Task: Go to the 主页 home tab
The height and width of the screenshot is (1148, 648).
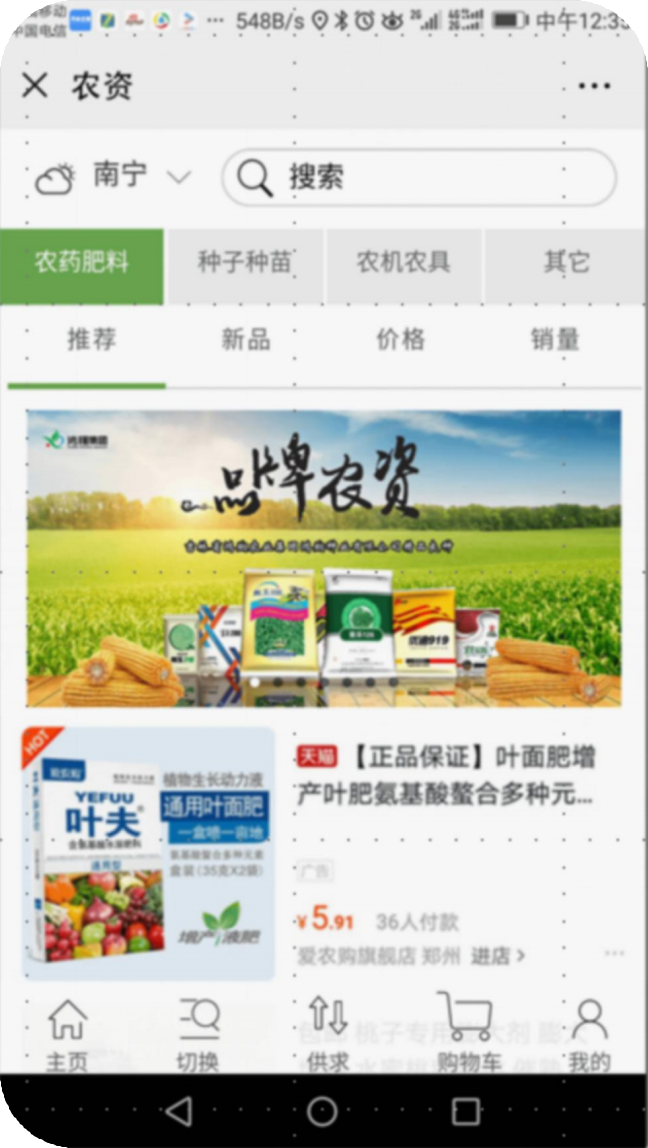Action: 67,1035
